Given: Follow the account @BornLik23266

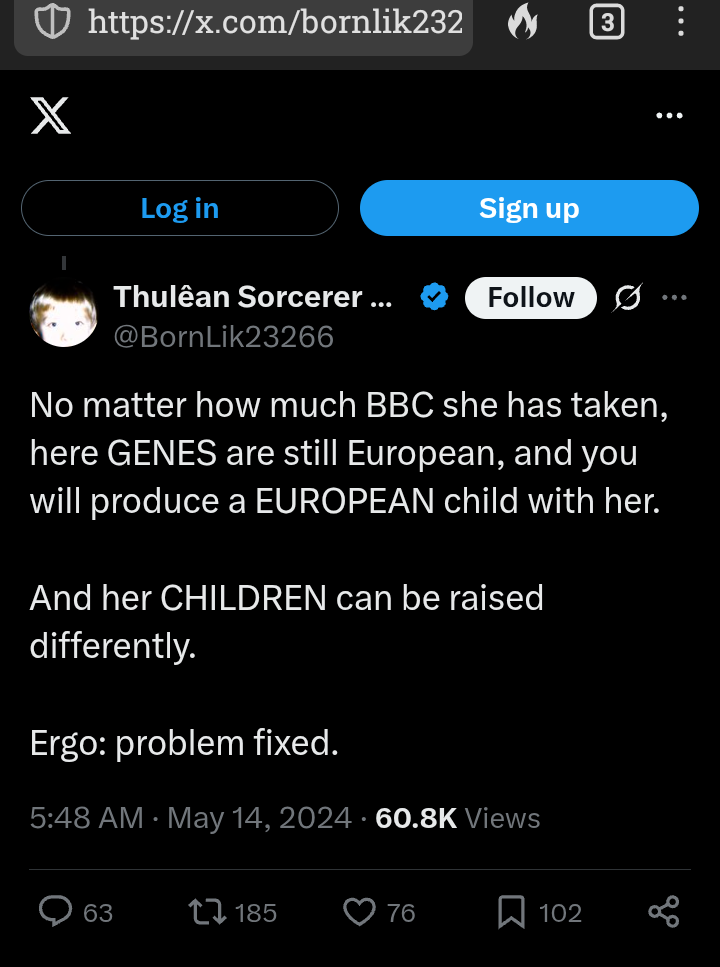Looking at the screenshot, I should pyautogui.click(x=531, y=297).
